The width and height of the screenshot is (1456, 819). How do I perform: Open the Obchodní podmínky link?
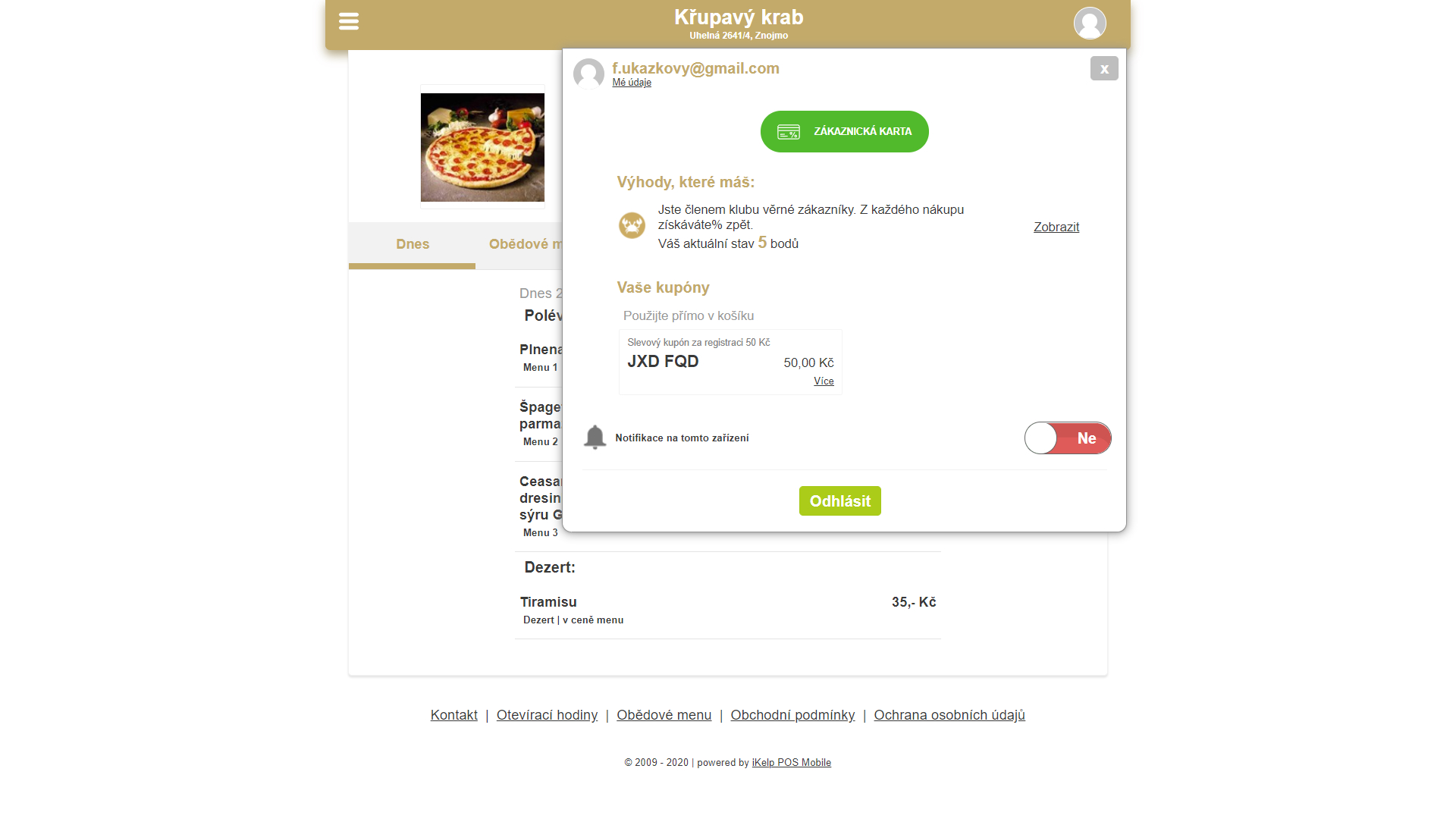pyautogui.click(x=792, y=715)
